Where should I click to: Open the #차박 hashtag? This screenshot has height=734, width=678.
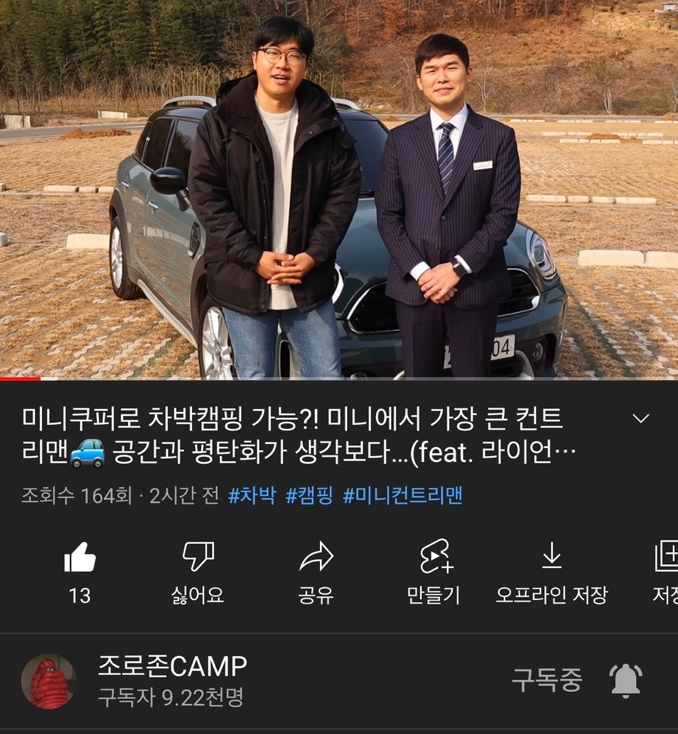tap(252, 495)
